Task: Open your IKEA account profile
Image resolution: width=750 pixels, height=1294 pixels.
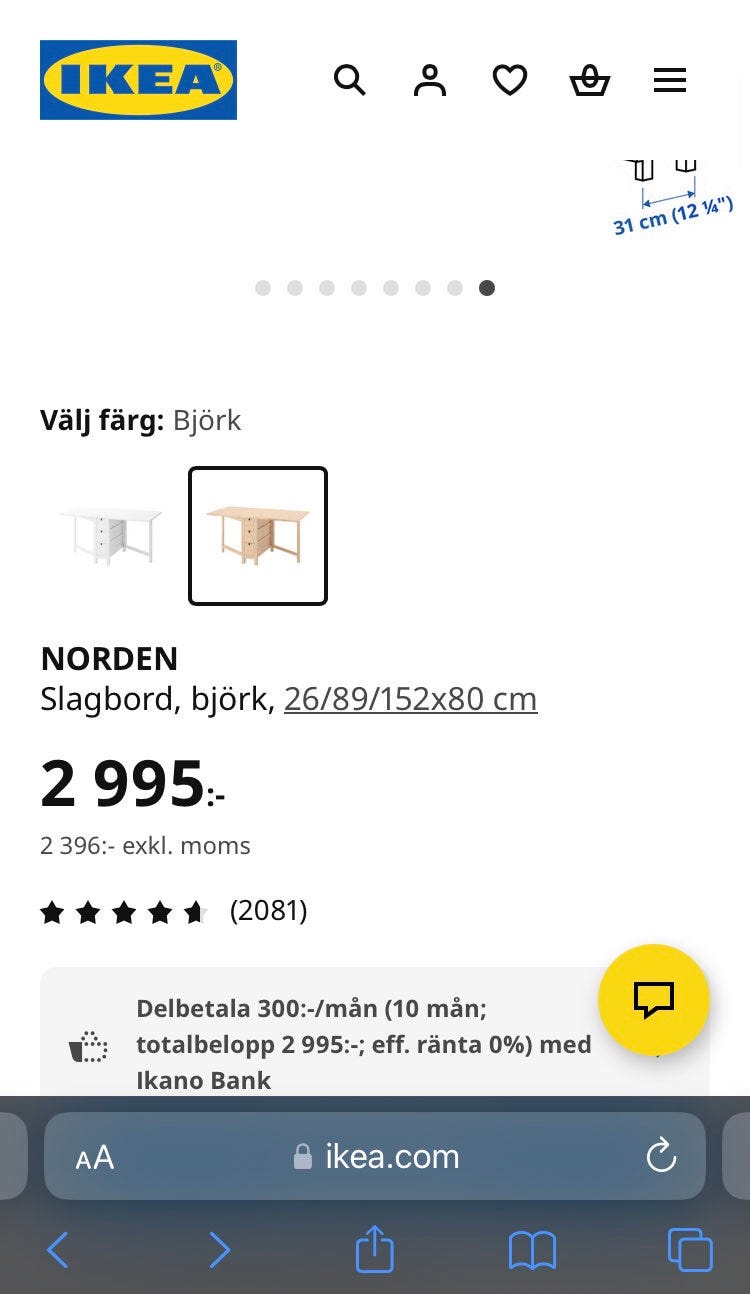Action: [429, 80]
